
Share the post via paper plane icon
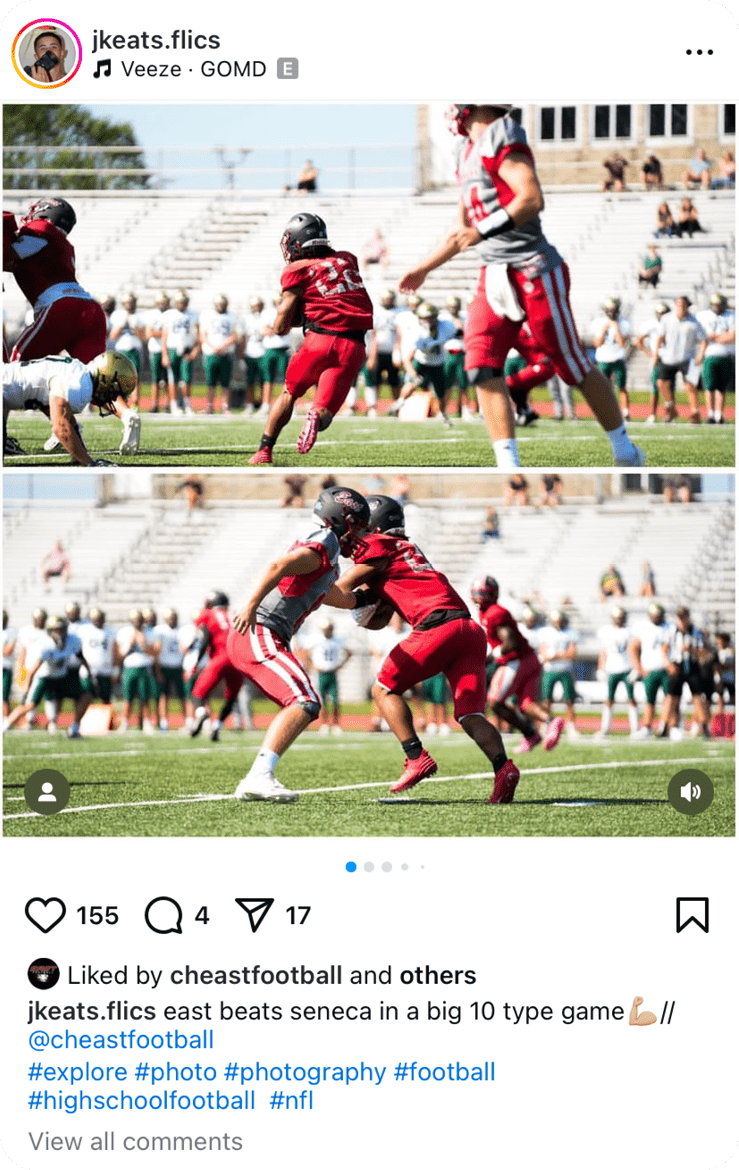tap(254, 915)
